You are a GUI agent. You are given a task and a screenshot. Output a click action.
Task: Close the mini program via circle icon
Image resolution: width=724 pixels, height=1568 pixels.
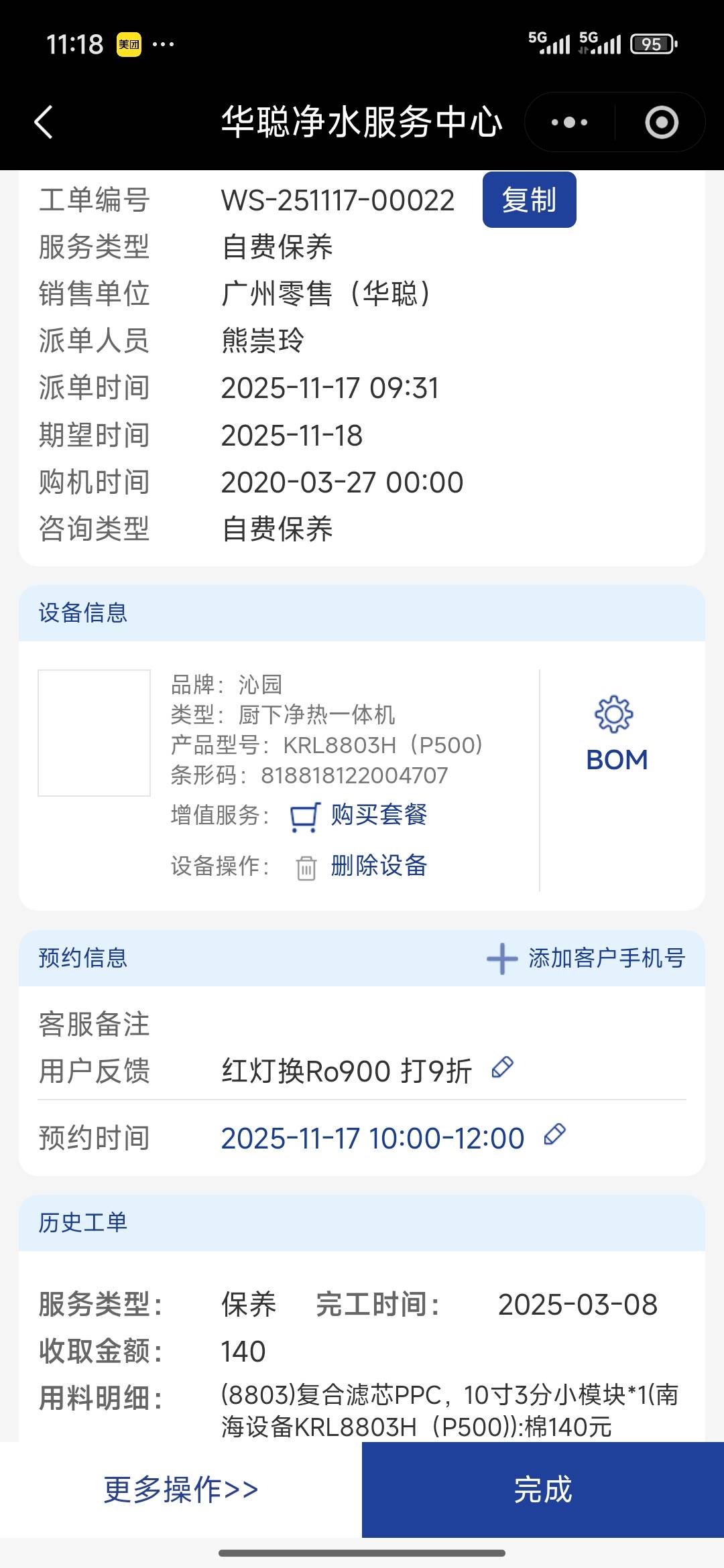click(x=661, y=122)
